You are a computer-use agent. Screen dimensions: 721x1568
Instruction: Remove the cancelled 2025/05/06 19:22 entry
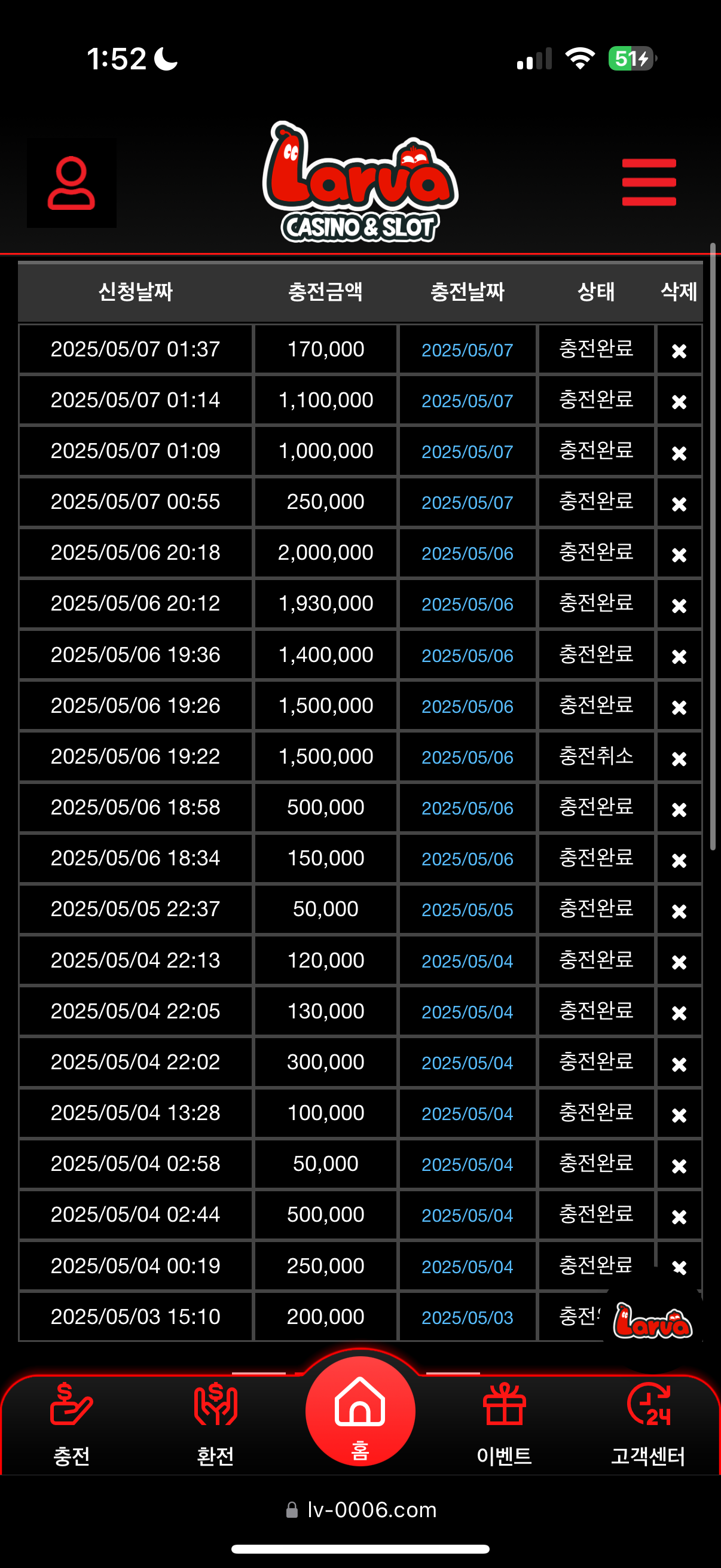pos(679,758)
